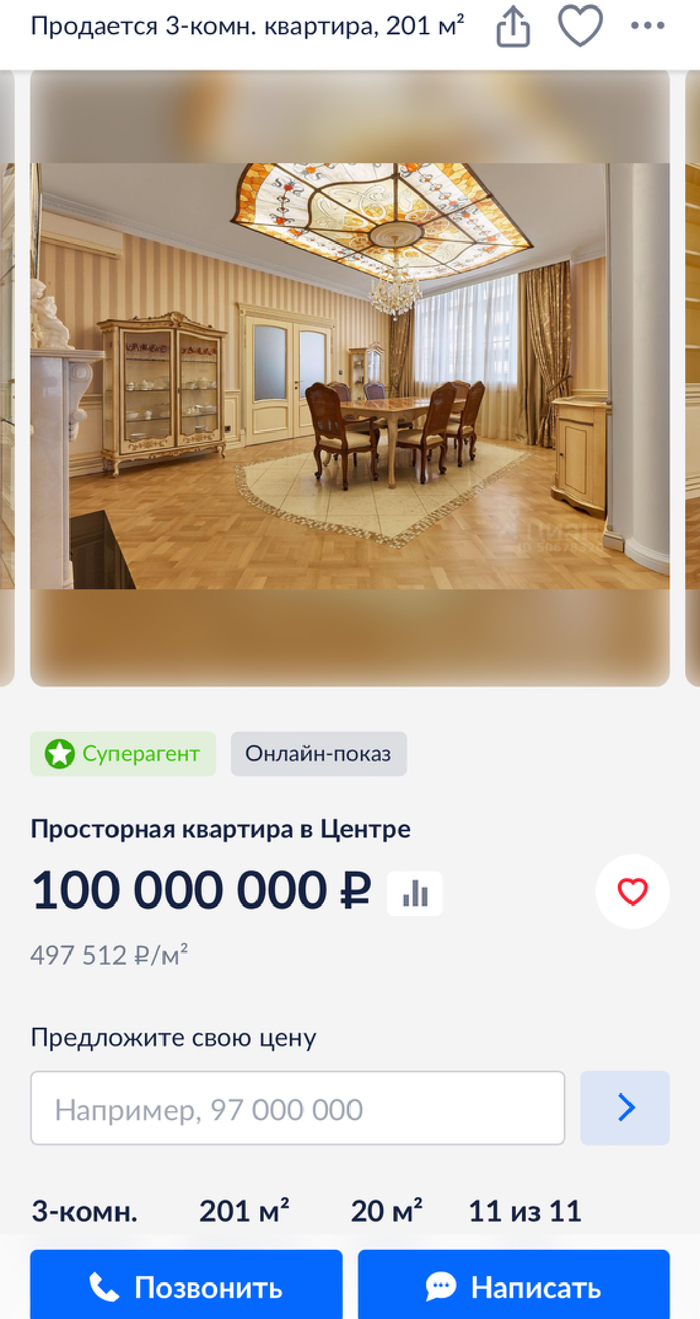Like the listing with red heart button
This screenshot has height=1319, width=700.
632,891
